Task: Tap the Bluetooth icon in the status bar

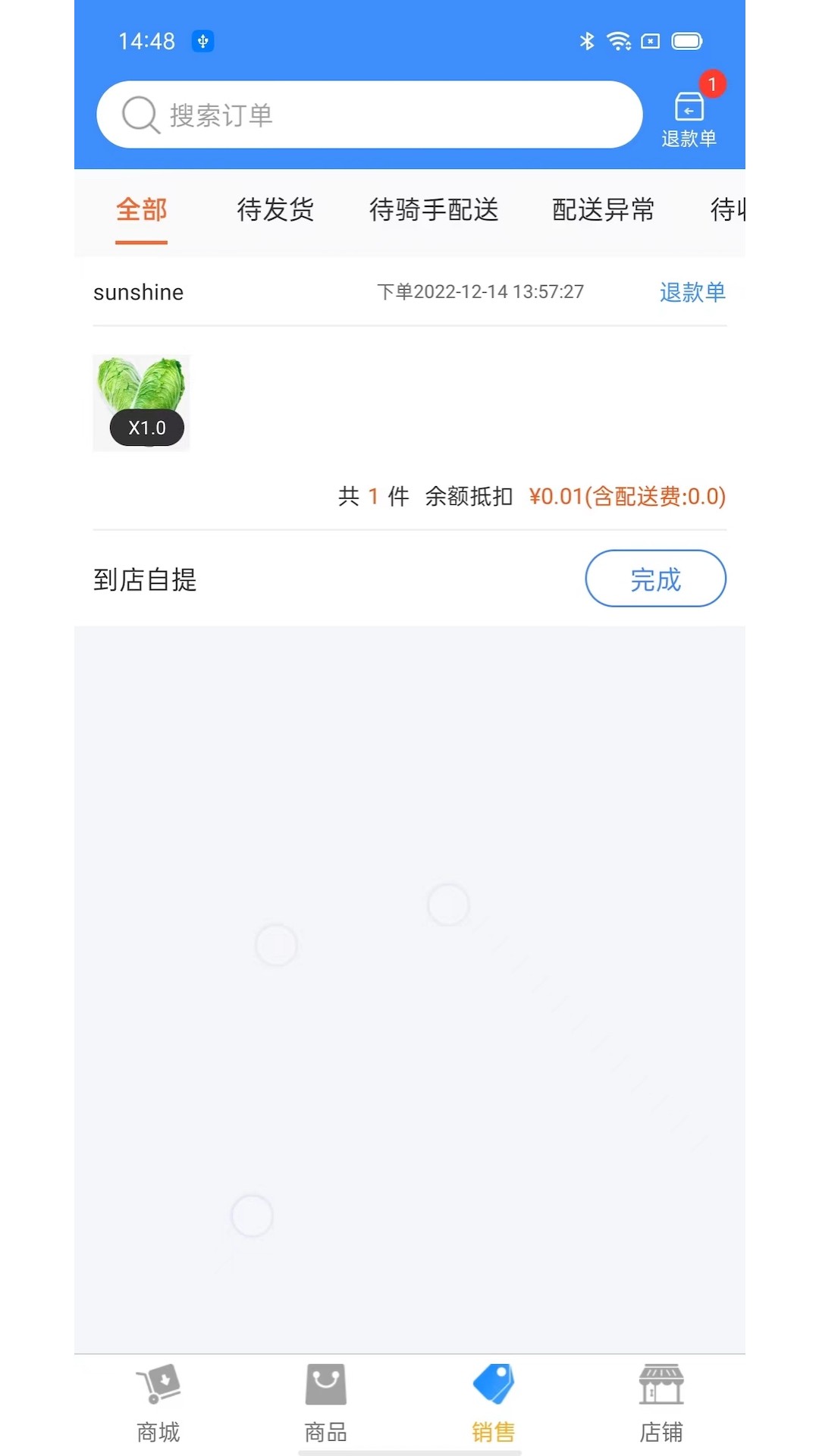Action: (585, 41)
